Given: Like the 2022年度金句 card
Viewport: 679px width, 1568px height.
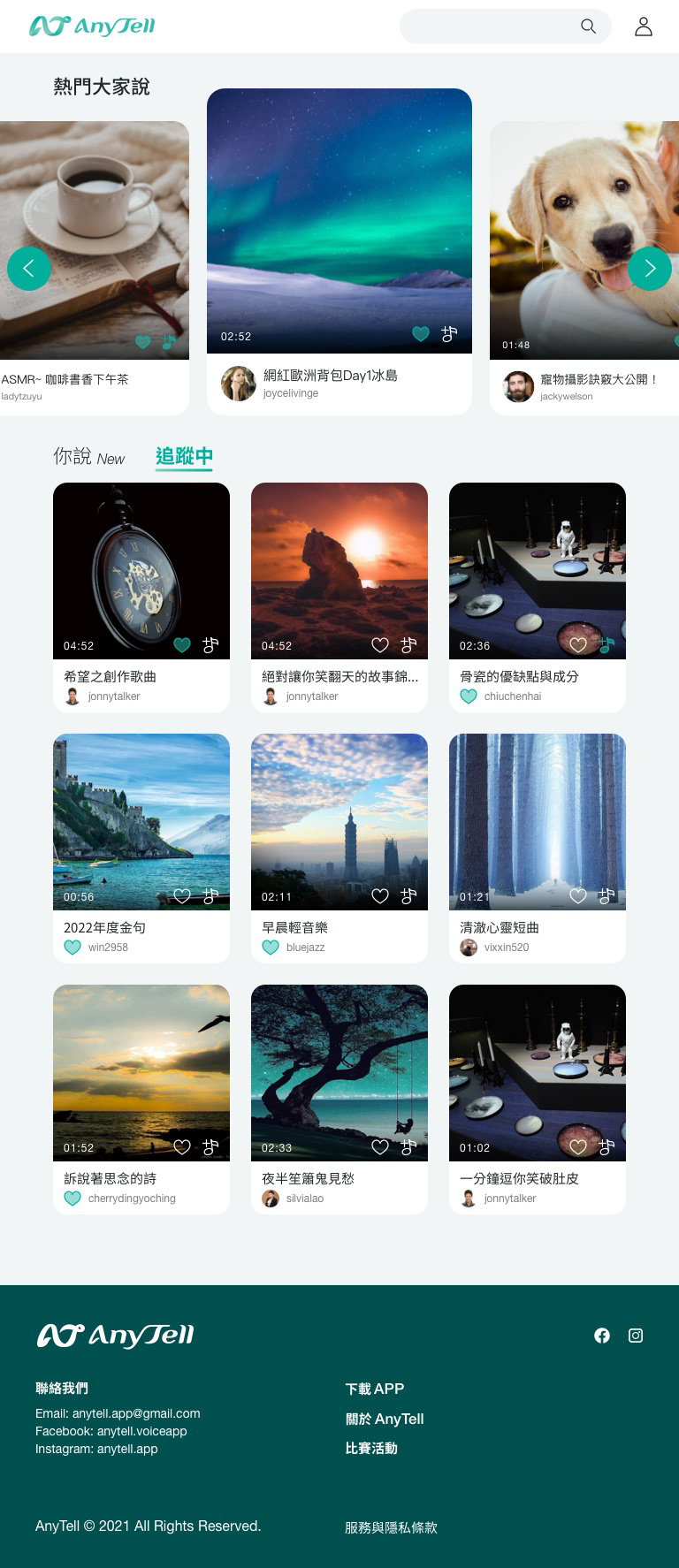Looking at the screenshot, I should coord(182,896).
